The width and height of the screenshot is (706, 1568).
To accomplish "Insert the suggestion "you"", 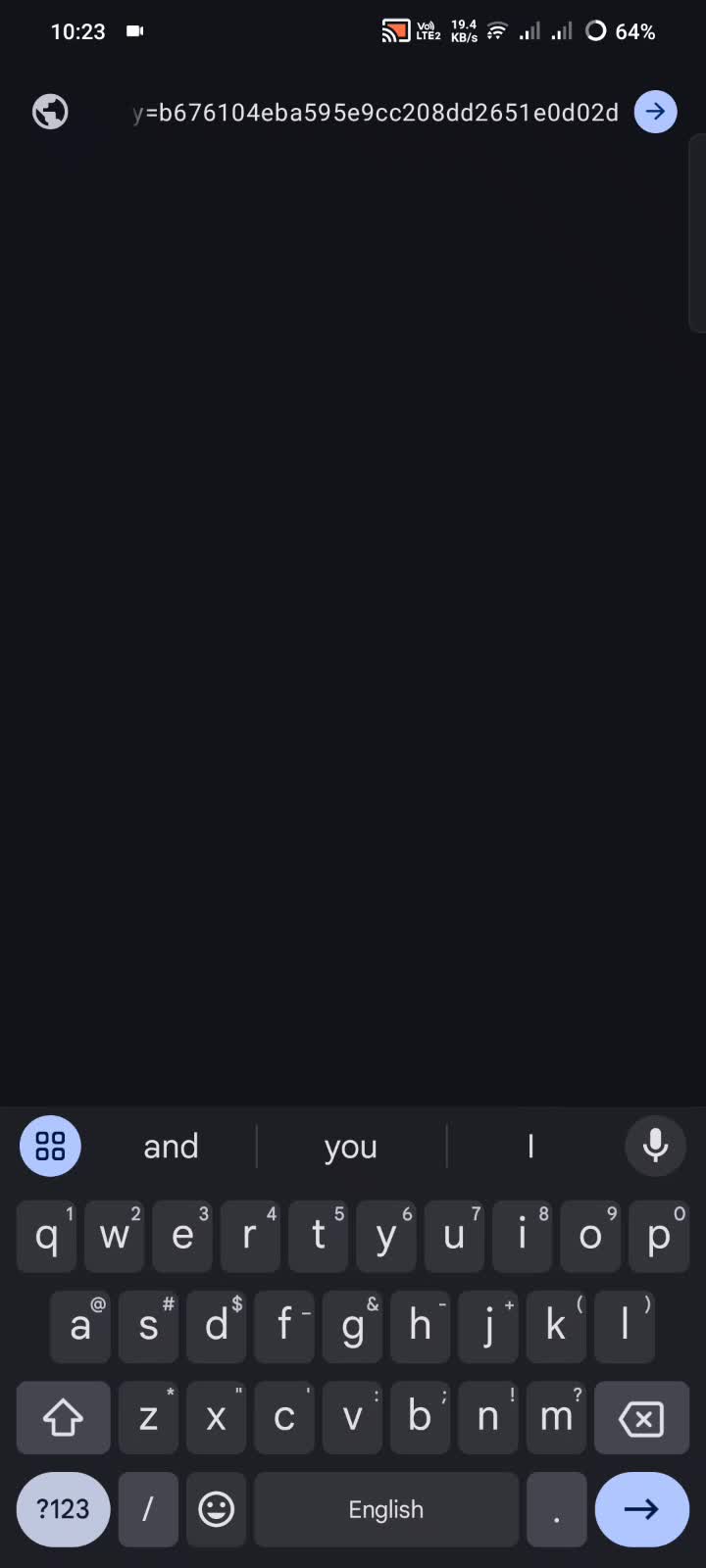I will click(x=350, y=1146).
